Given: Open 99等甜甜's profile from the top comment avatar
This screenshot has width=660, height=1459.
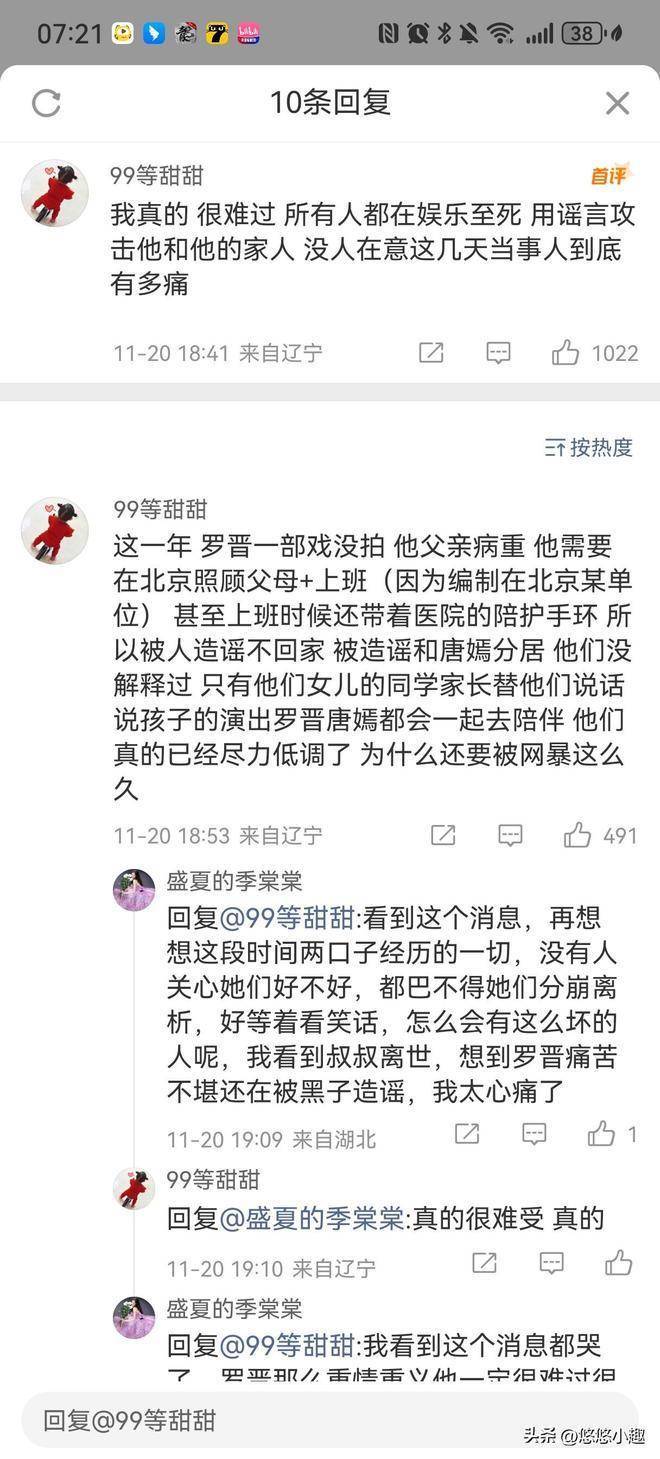Looking at the screenshot, I should click(55, 192).
